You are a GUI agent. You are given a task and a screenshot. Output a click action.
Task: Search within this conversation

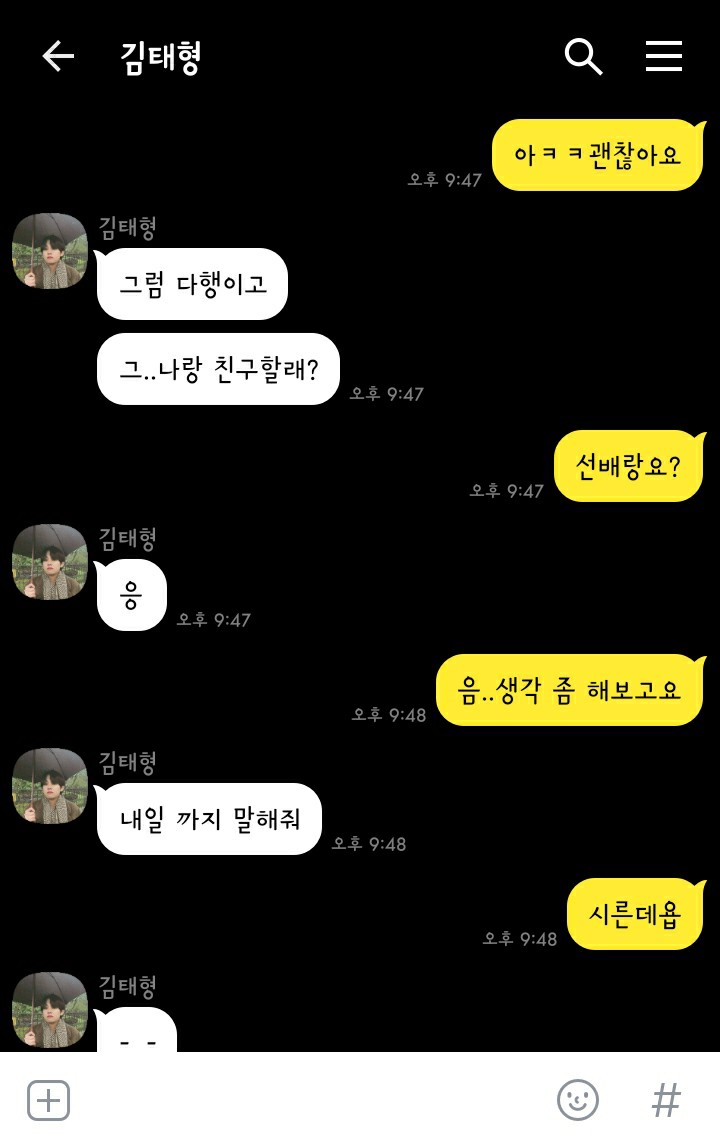click(583, 57)
